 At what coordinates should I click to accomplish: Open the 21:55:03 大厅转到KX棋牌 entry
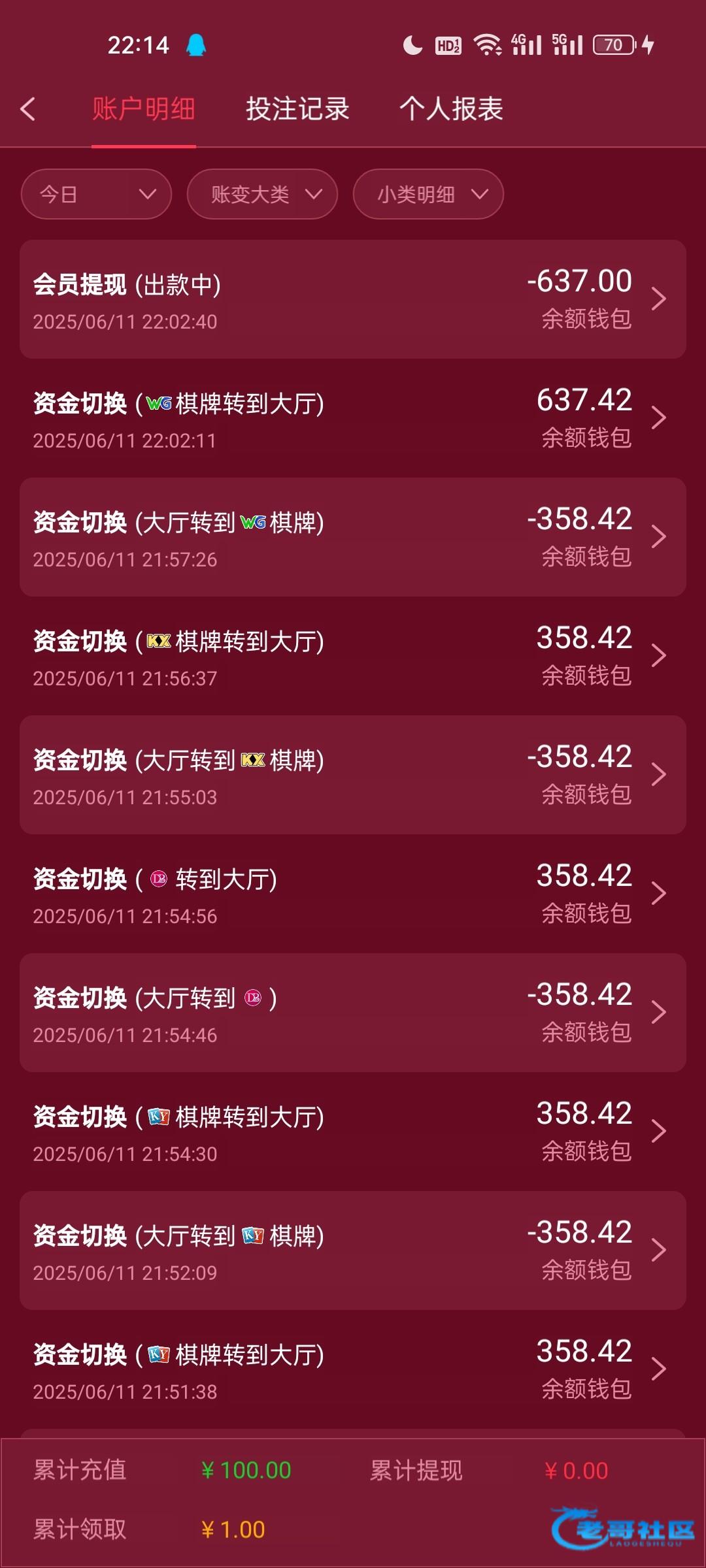click(353, 775)
